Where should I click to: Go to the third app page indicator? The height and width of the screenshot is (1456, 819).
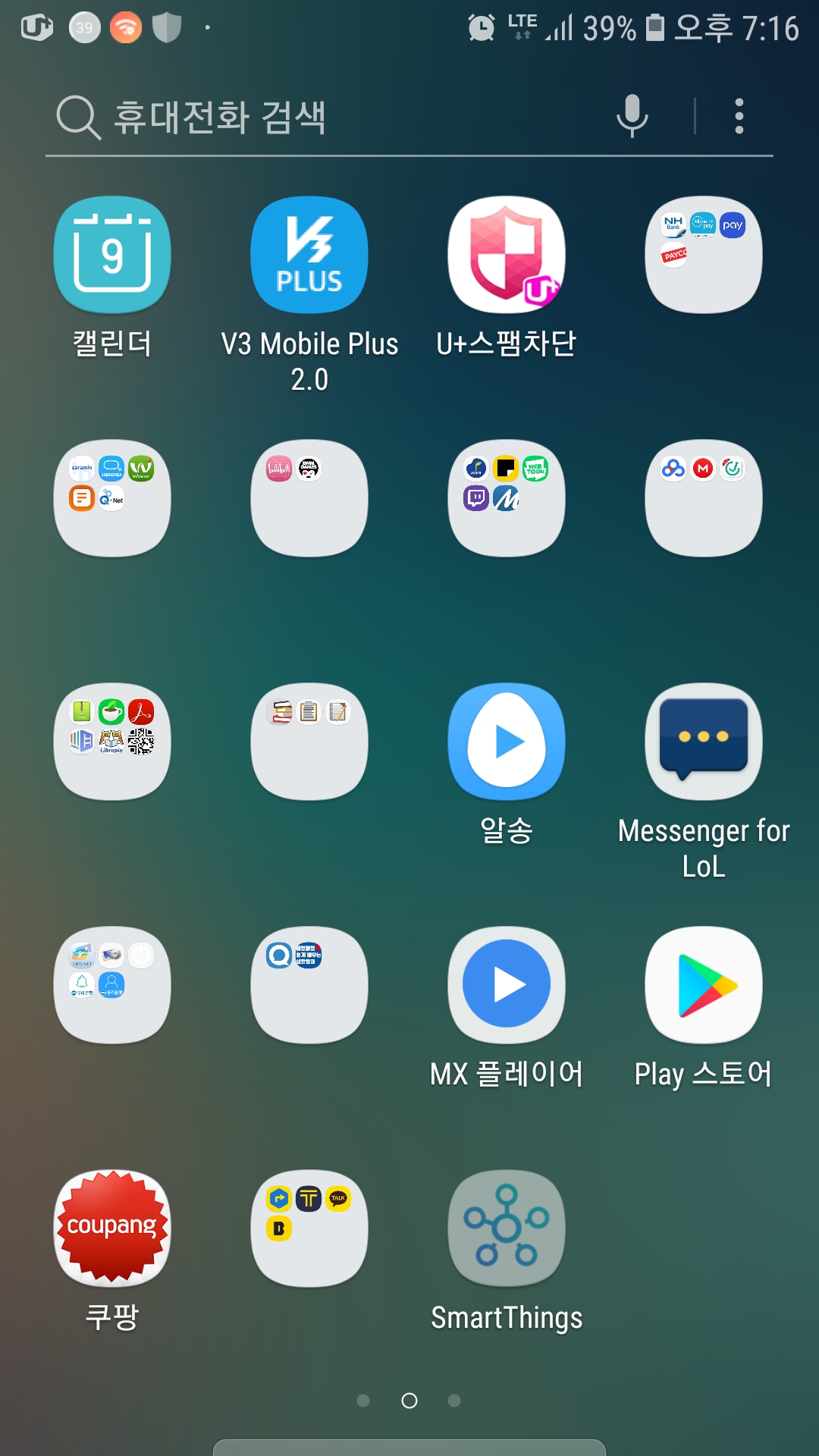[454, 1401]
